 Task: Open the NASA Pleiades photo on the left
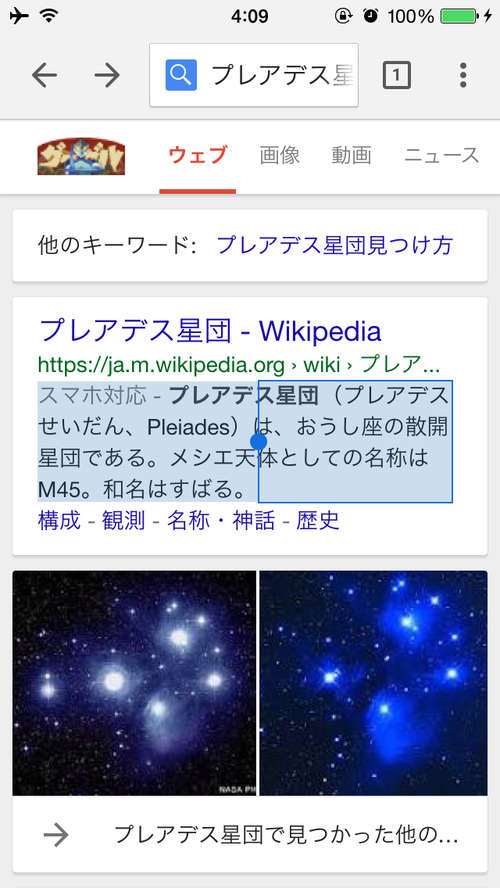coord(134,683)
